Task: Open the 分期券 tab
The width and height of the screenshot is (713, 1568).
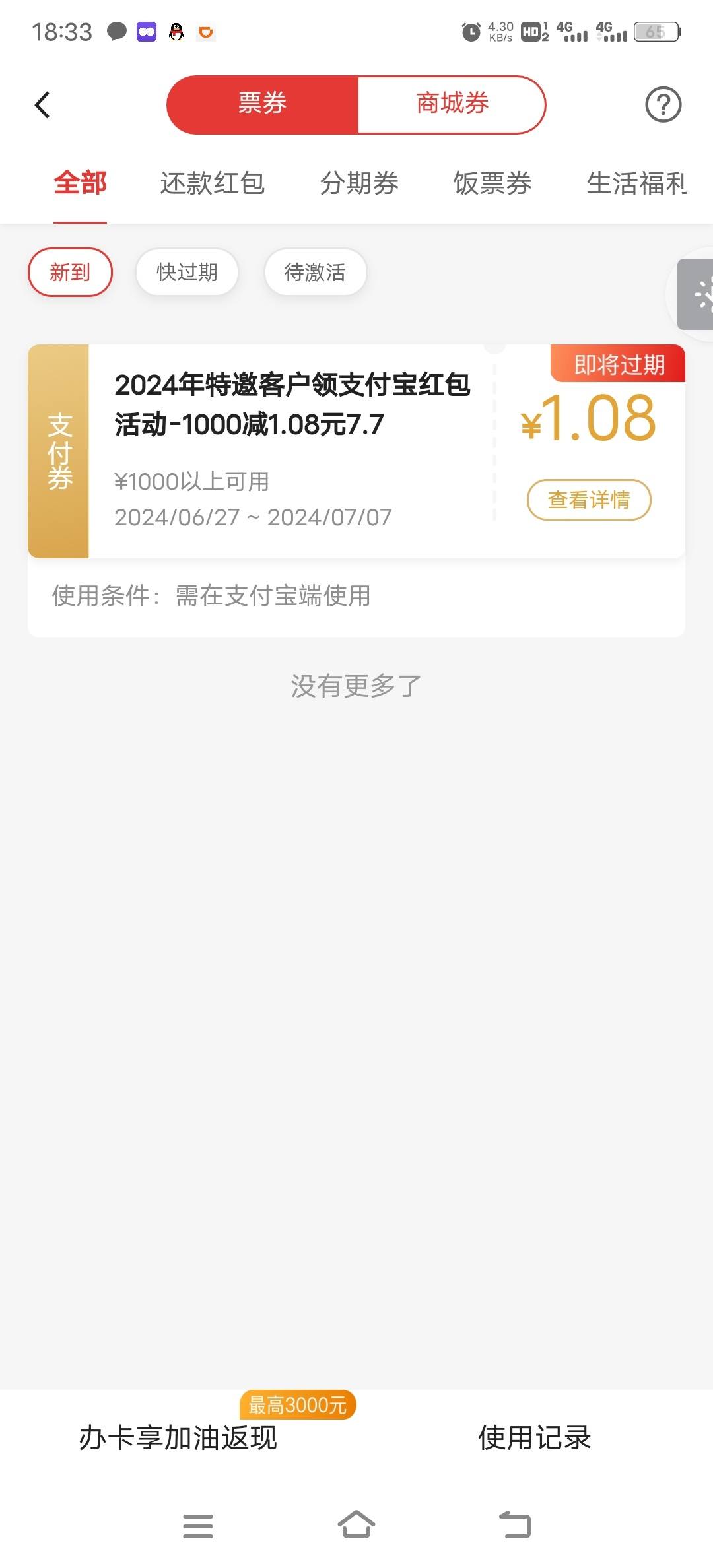Action: [359, 183]
